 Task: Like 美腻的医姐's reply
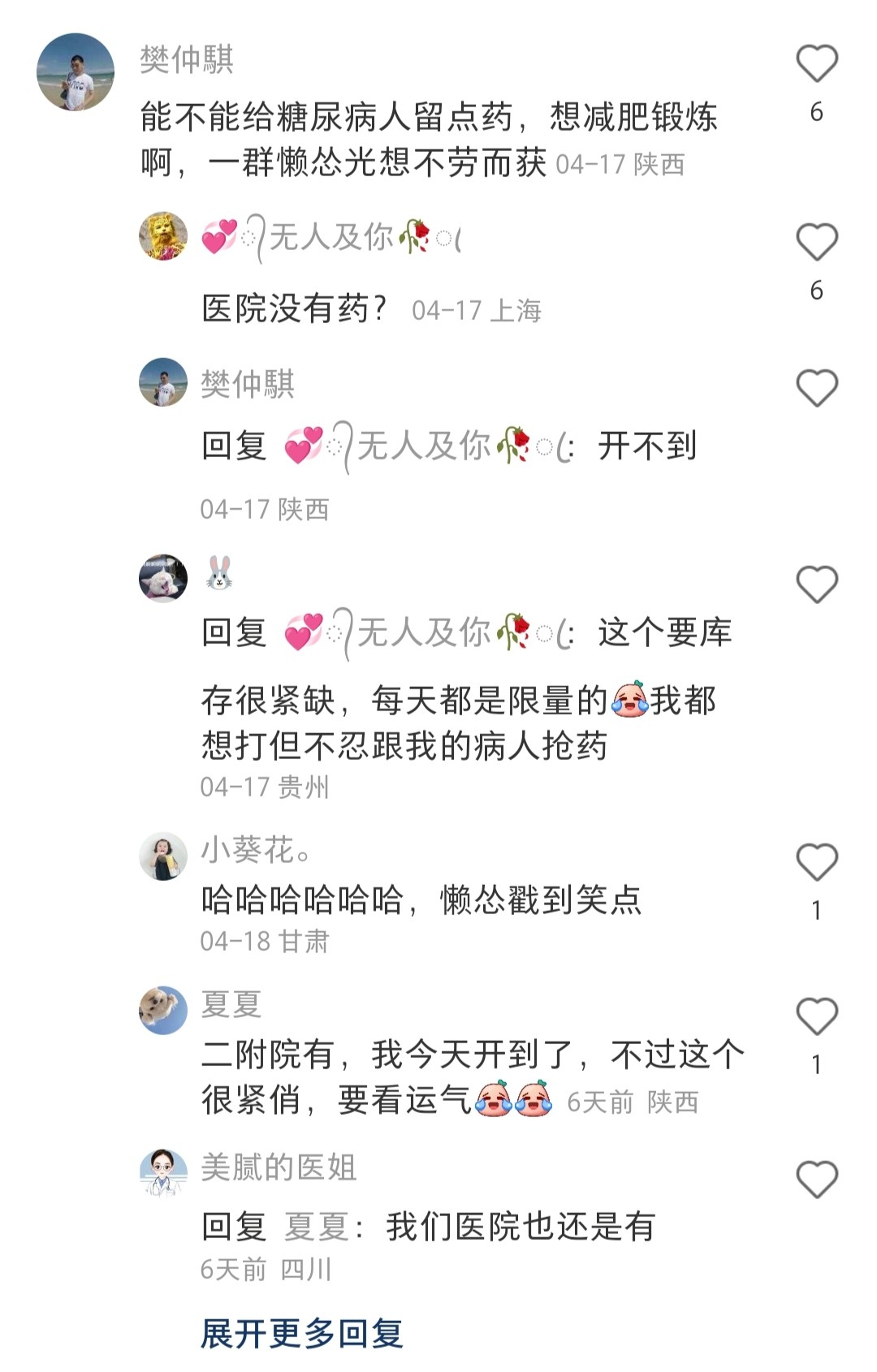(816, 1179)
